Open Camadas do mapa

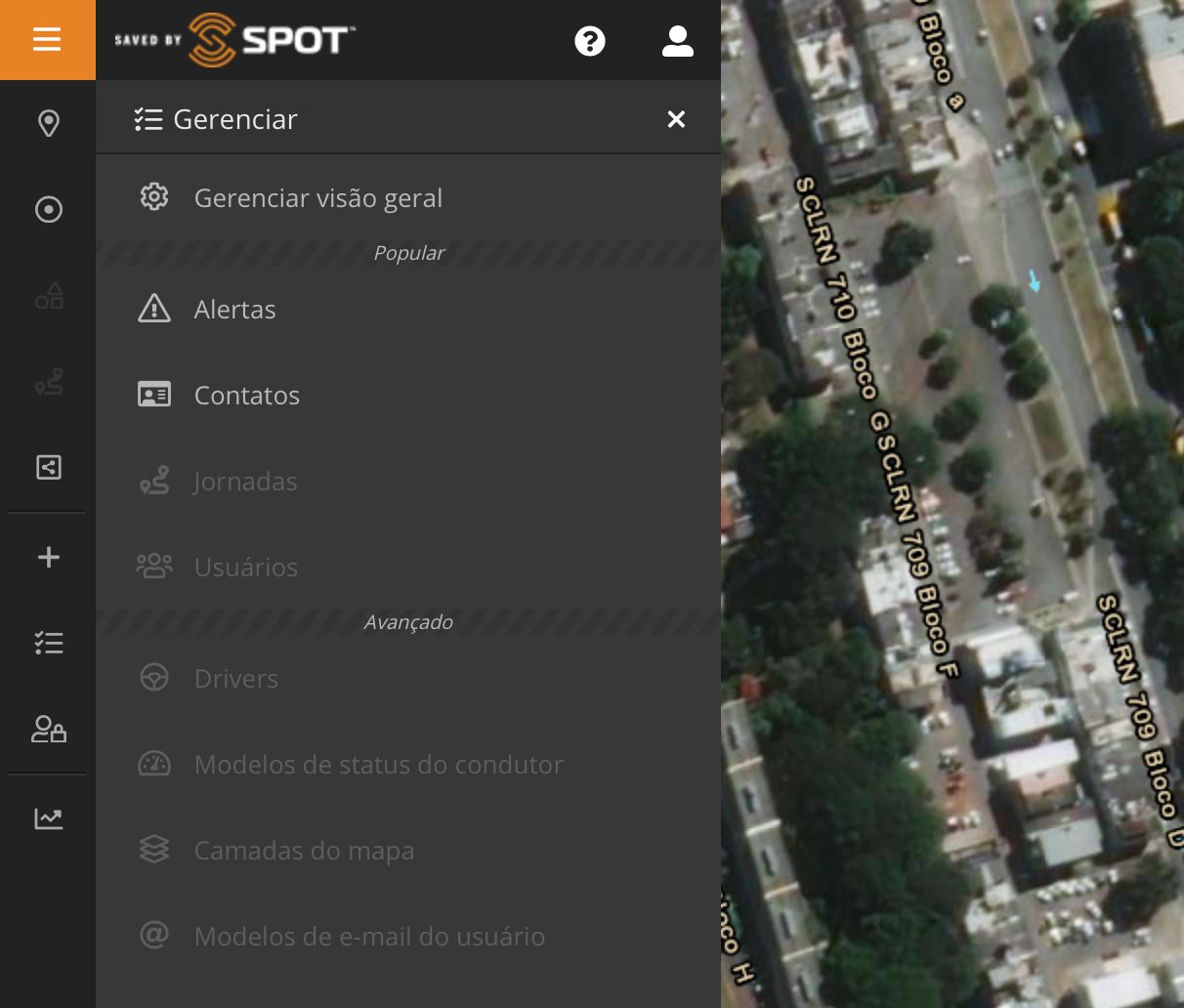(x=304, y=851)
